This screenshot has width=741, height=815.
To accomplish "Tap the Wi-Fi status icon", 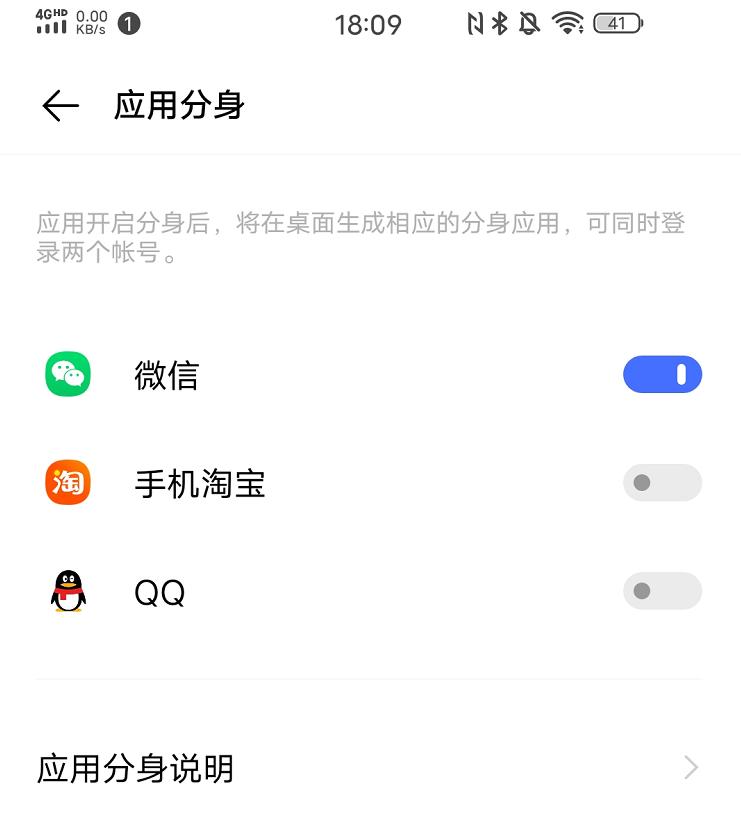I will pyautogui.click(x=567, y=22).
